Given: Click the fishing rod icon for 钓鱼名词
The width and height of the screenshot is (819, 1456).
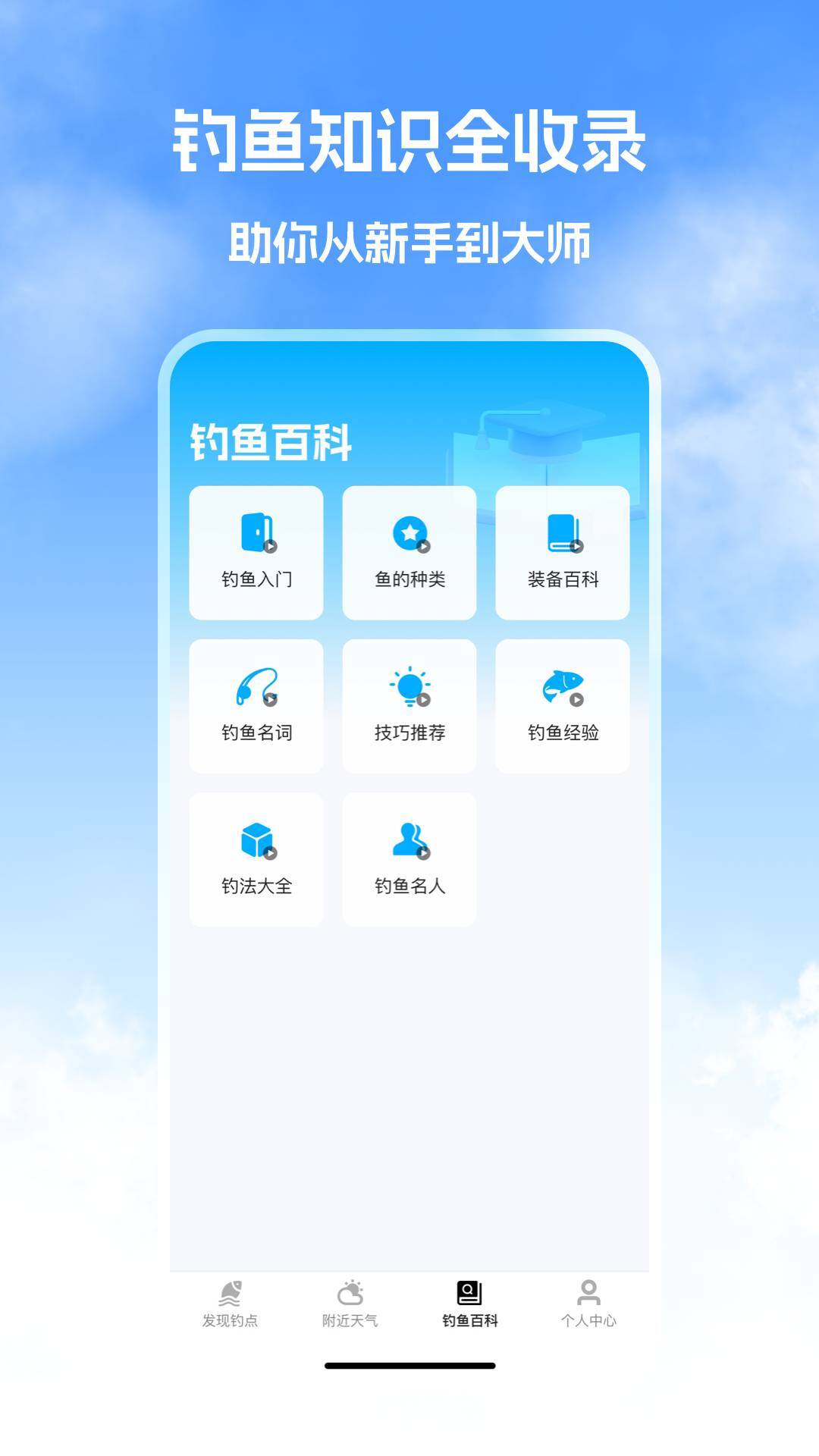Looking at the screenshot, I should tap(256, 684).
